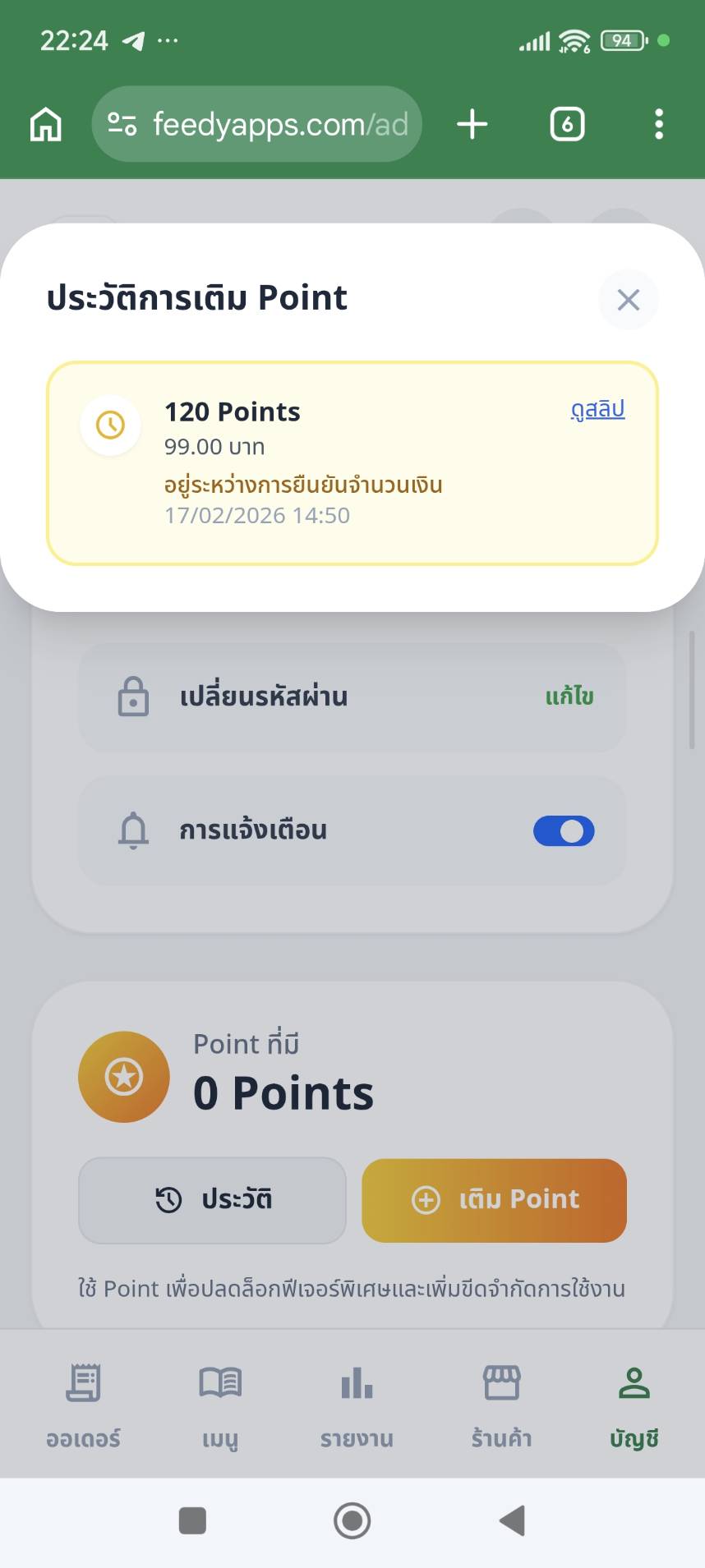The width and height of the screenshot is (705, 1568).
Task: Open Point history with ประวัติ button
Action: 212,1200
